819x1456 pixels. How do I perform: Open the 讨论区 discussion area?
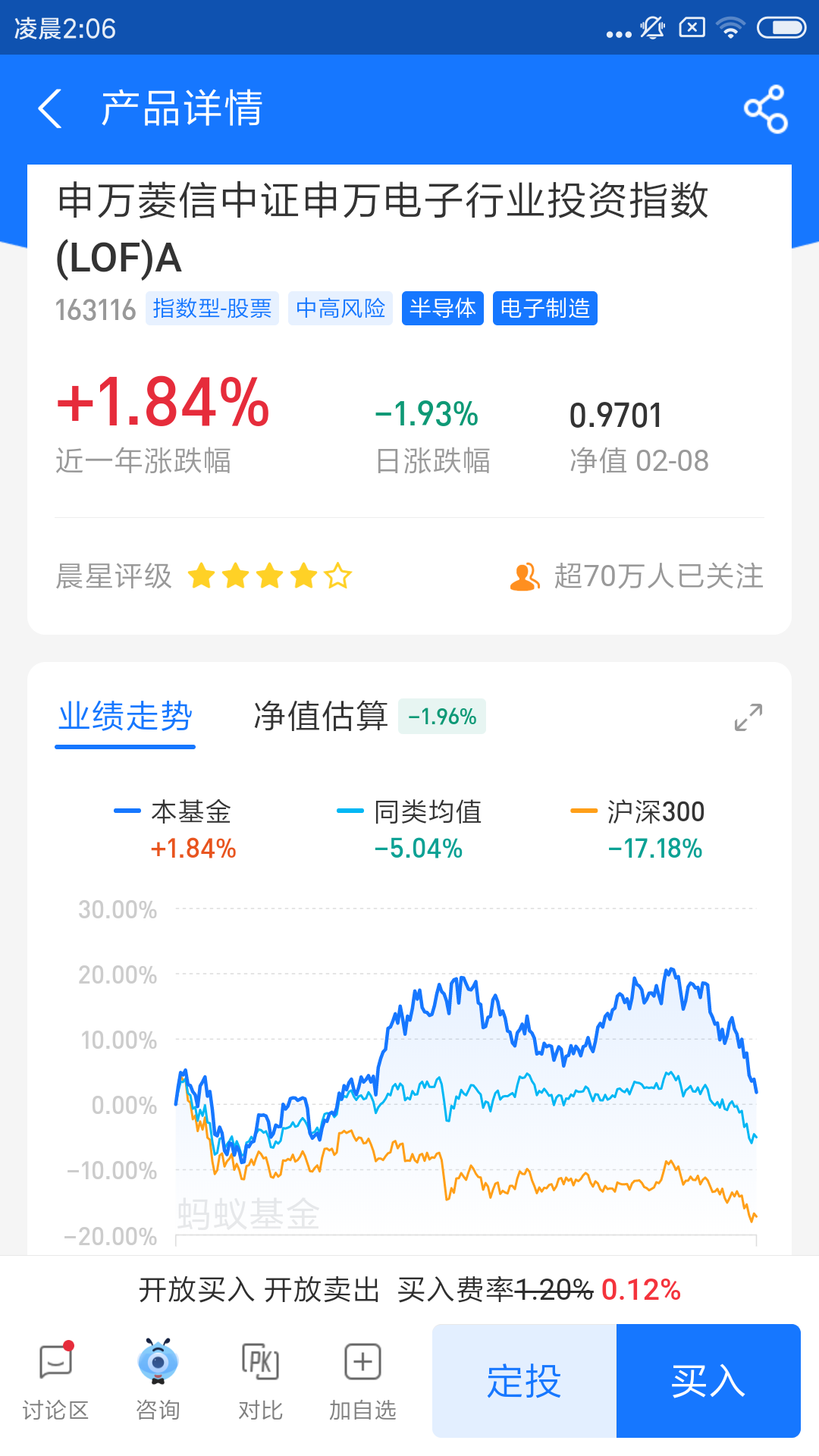coord(55,1380)
